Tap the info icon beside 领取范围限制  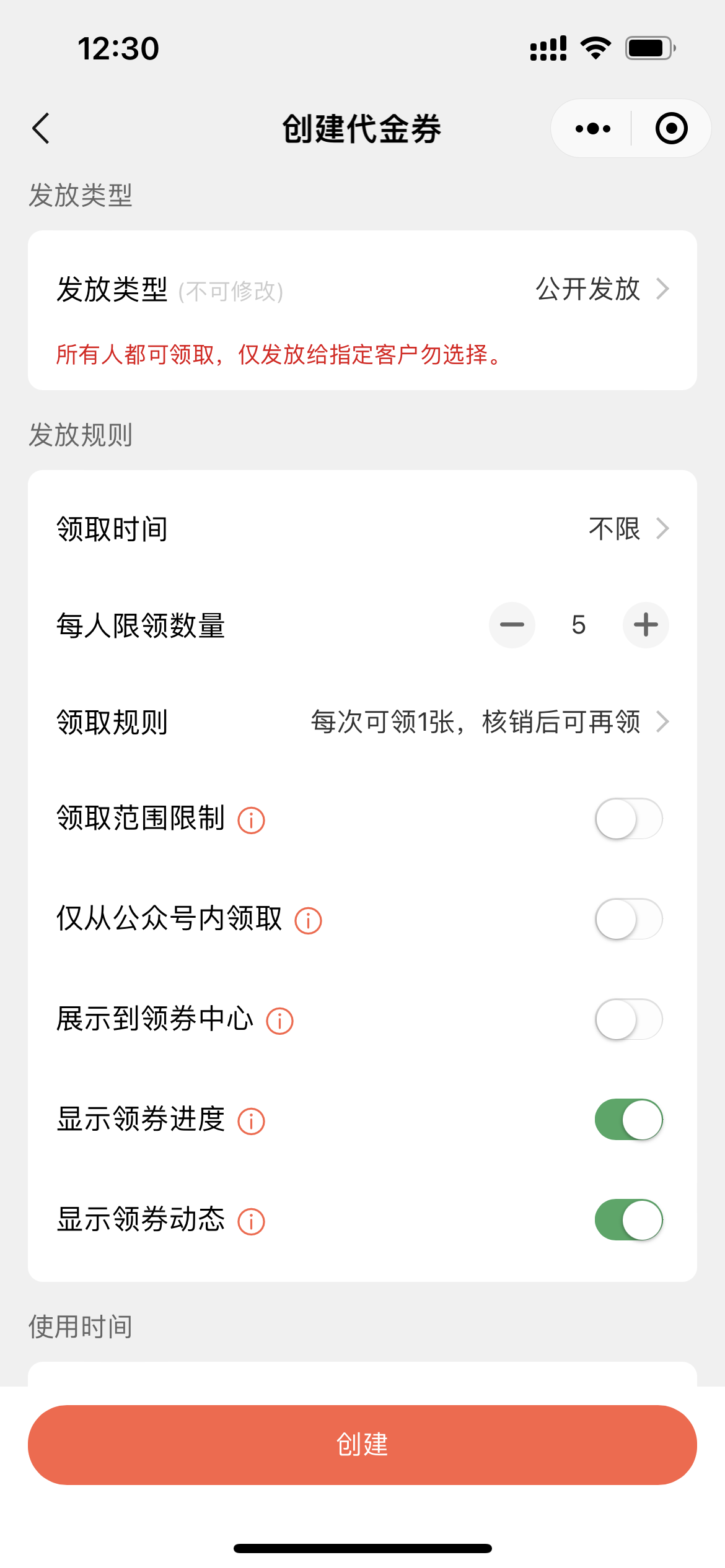pyautogui.click(x=250, y=819)
